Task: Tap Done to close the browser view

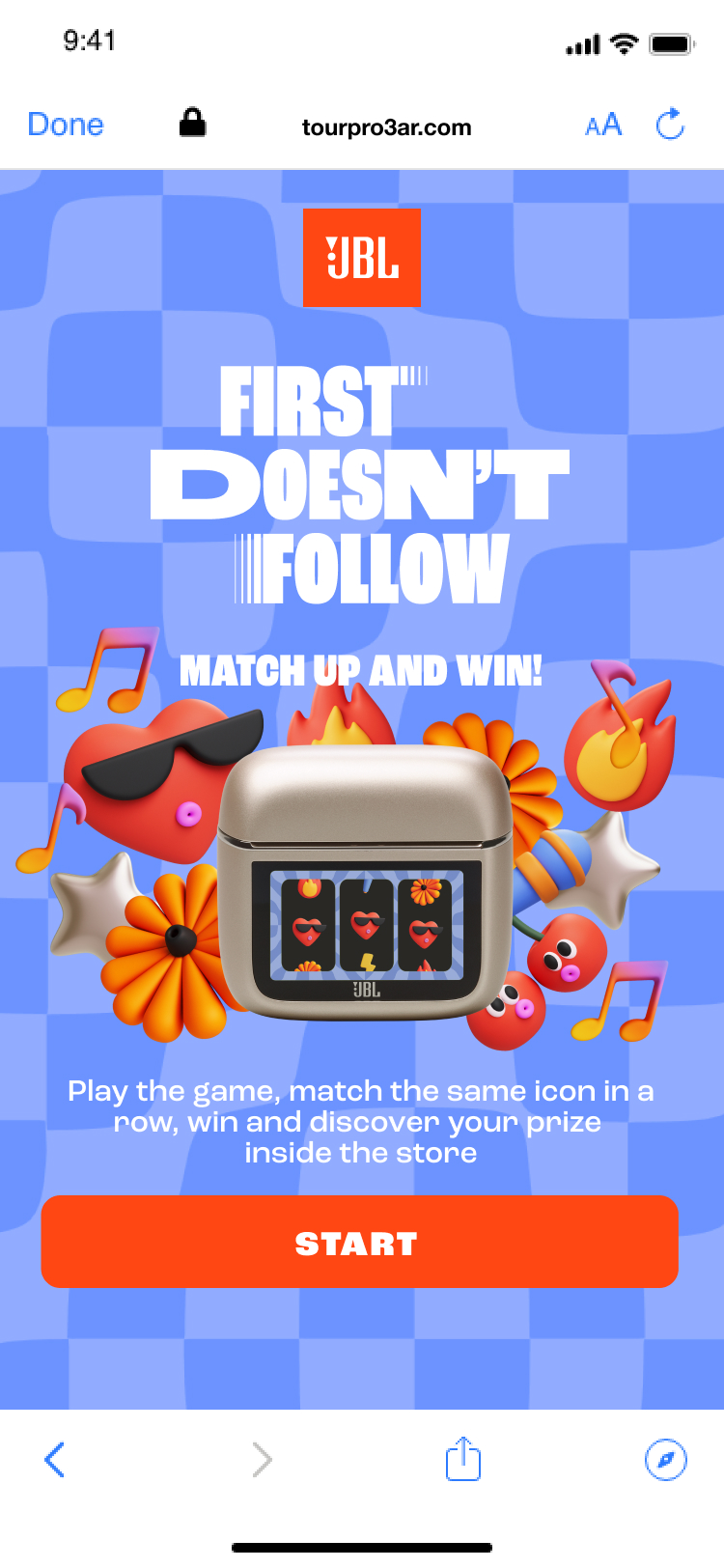Action: [66, 125]
